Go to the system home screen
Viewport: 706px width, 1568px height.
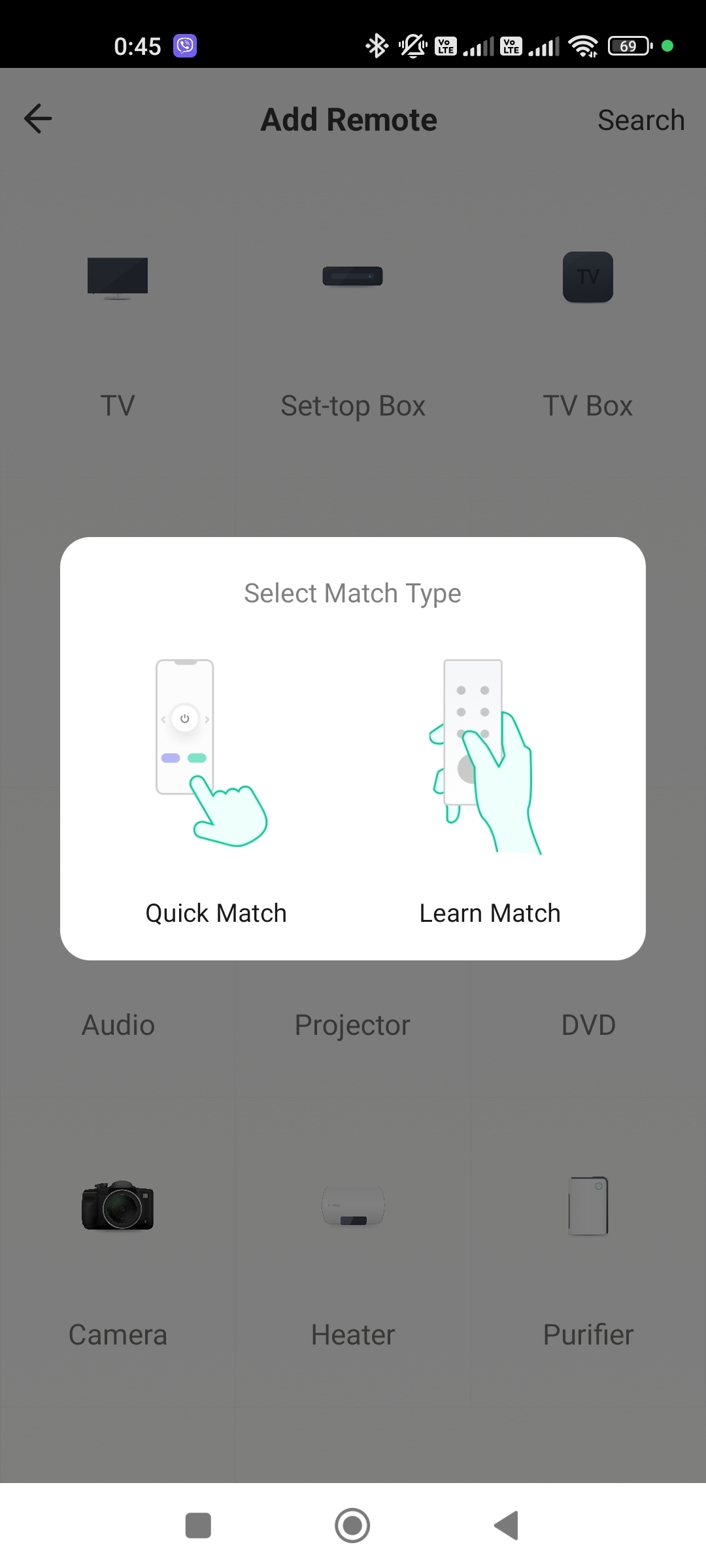pos(352,1526)
